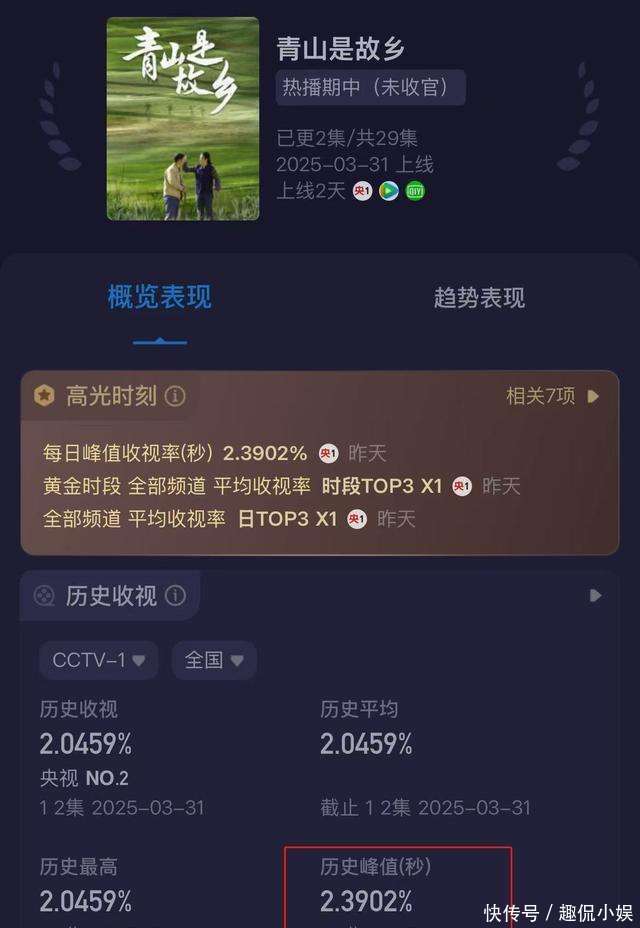Show info about 历史收视

pyautogui.click(x=175, y=596)
